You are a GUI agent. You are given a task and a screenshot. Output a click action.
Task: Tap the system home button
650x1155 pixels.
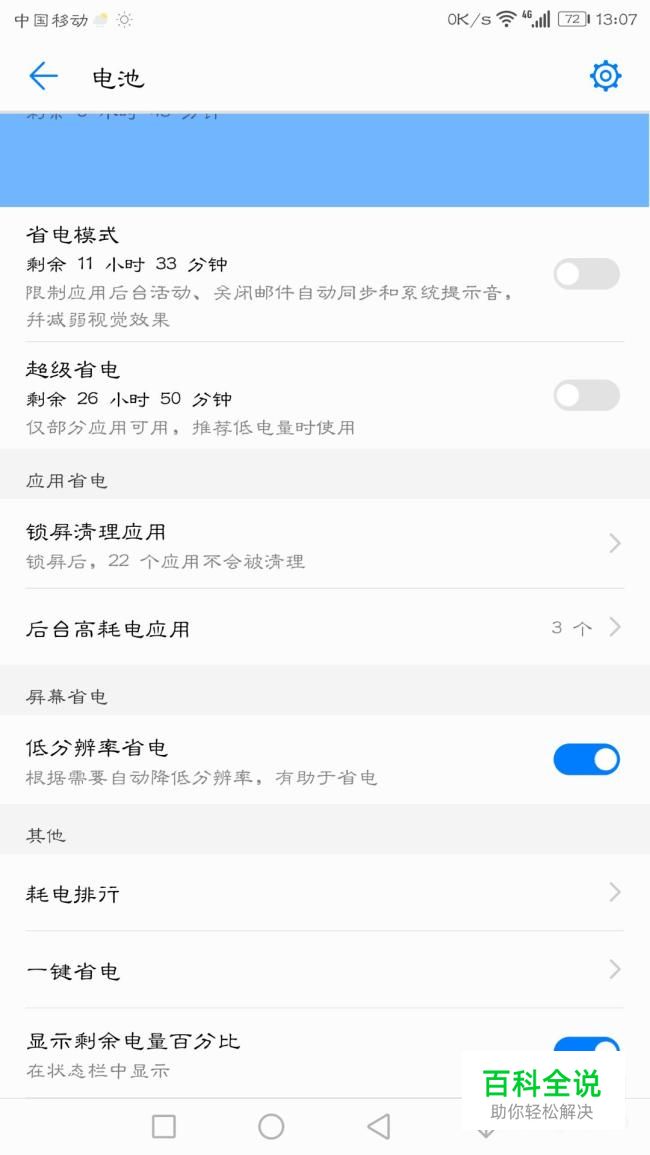(271, 1127)
